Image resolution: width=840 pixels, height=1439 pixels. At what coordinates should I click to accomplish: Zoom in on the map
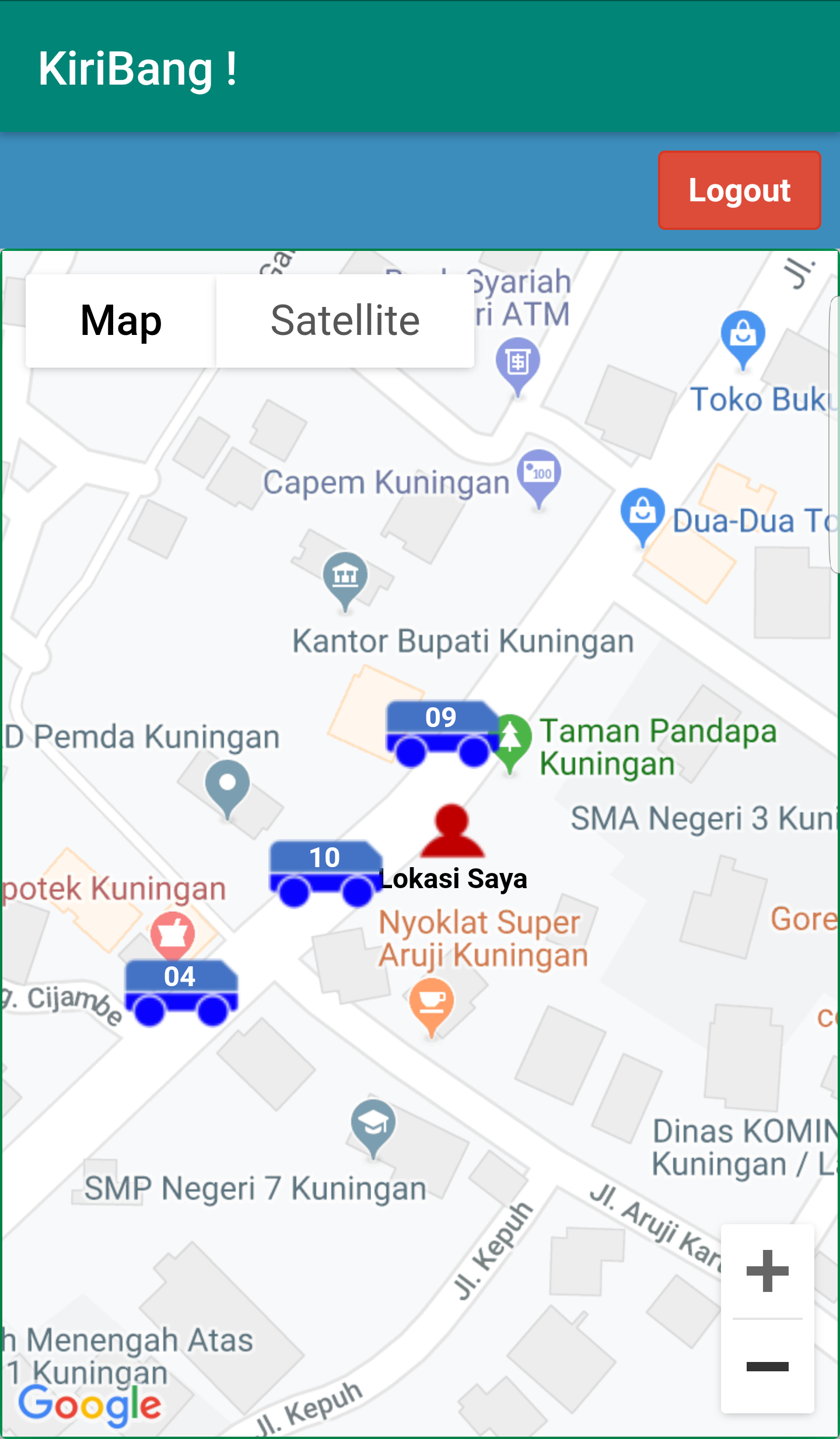click(767, 1270)
